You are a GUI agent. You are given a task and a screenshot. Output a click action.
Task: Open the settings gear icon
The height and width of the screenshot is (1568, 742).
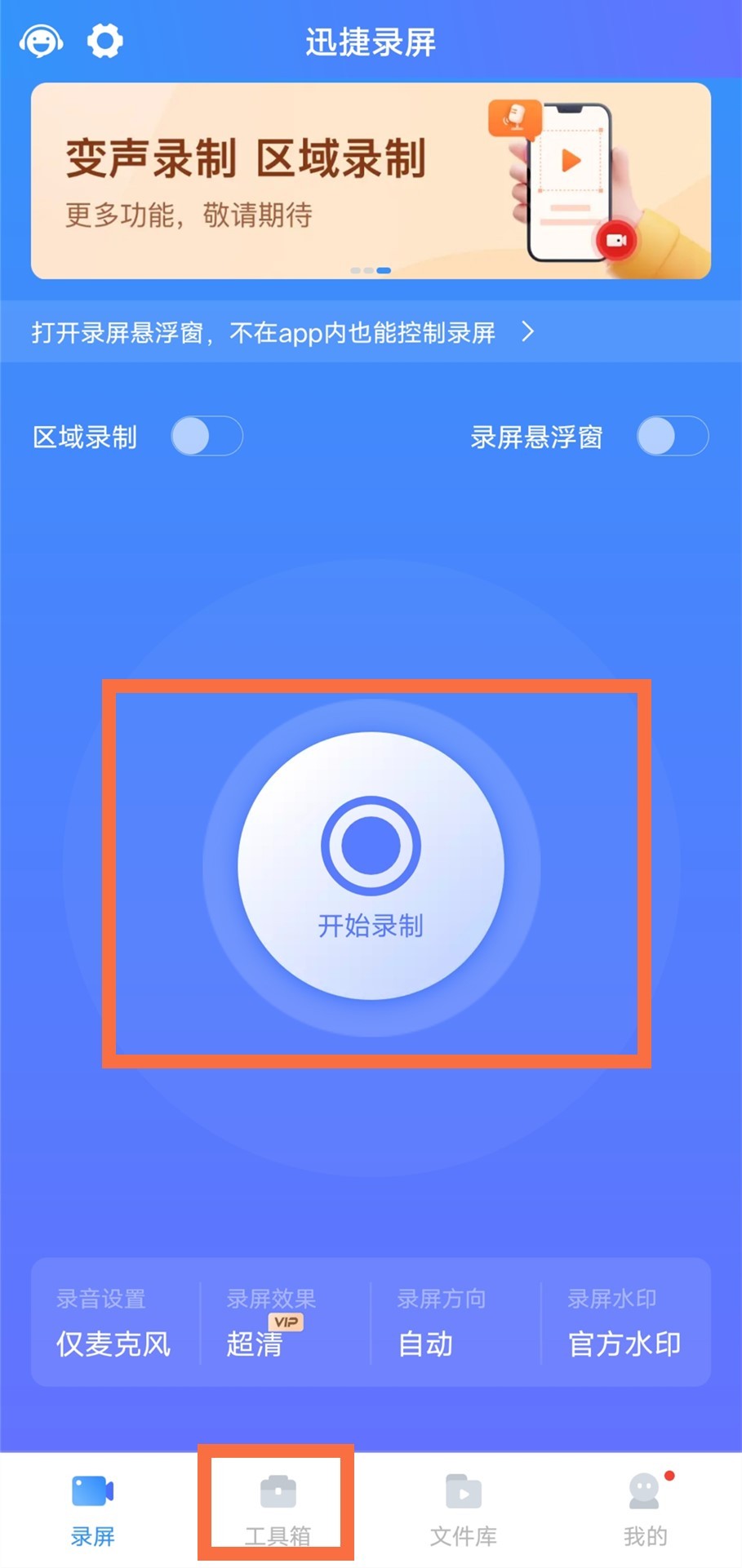pos(104,41)
